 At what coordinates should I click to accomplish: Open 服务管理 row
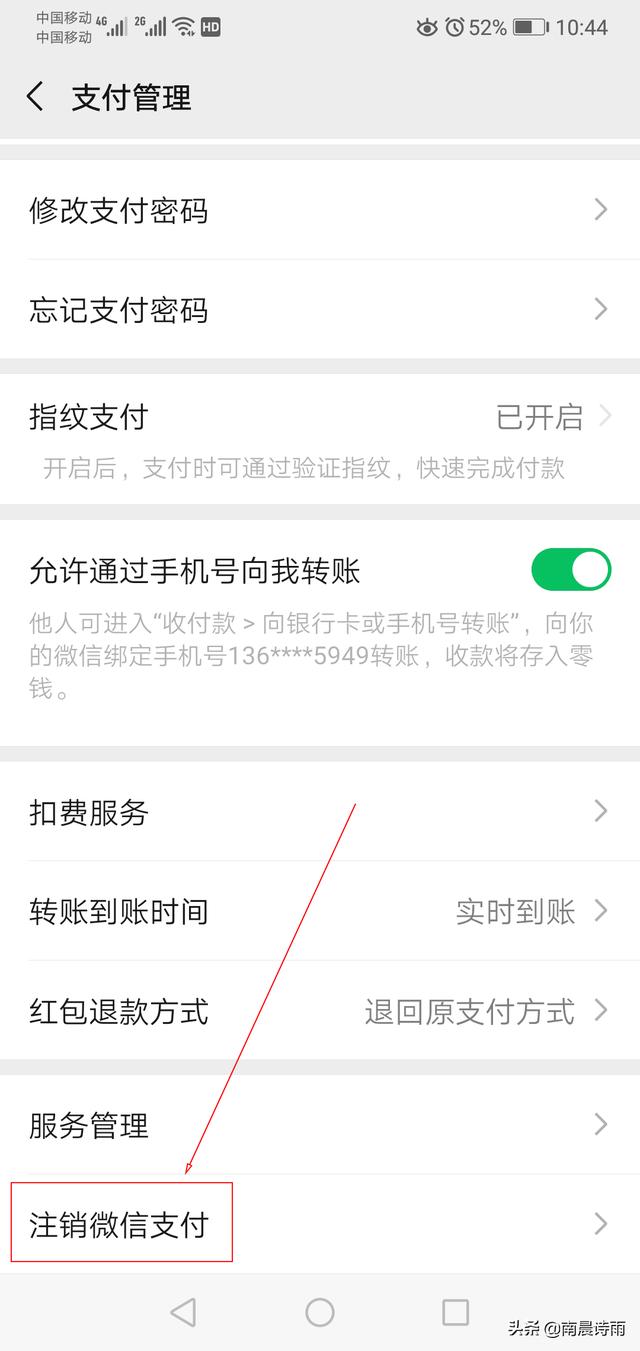(x=320, y=1125)
